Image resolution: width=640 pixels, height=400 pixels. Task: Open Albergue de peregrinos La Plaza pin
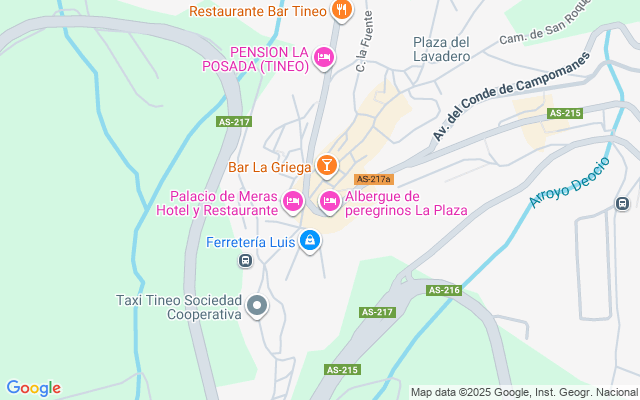329,202
